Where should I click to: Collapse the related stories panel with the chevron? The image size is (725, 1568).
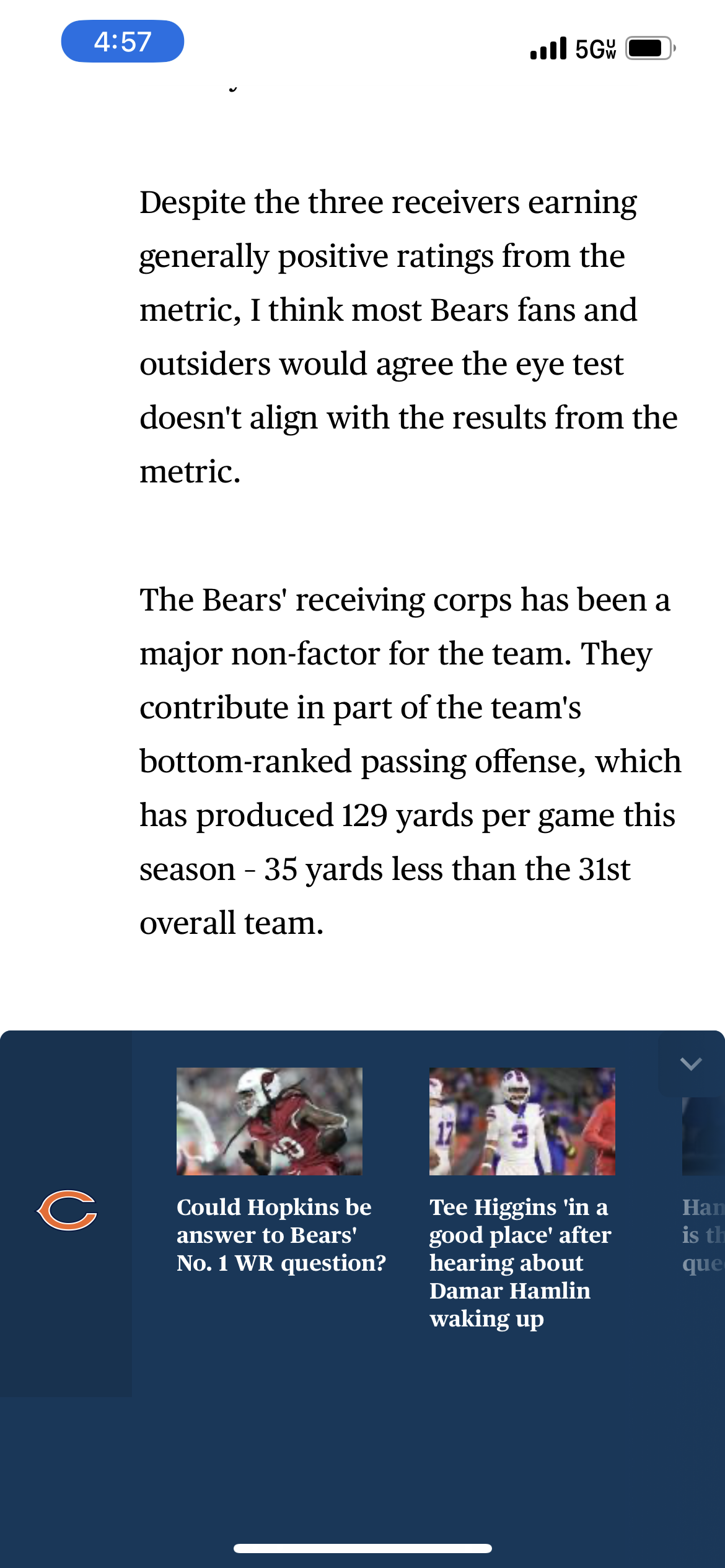pos(690,1064)
